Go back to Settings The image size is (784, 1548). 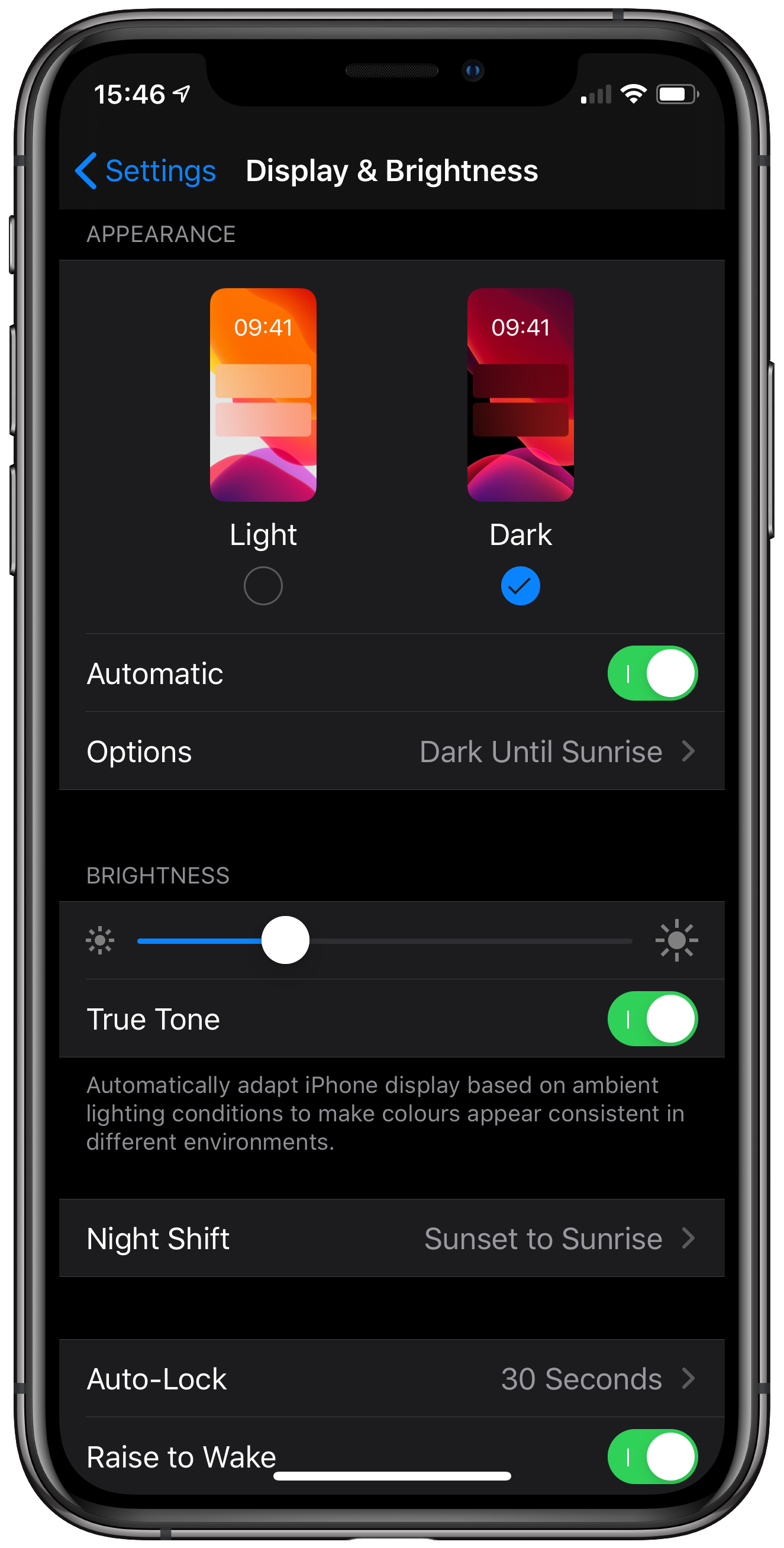click(x=146, y=171)
